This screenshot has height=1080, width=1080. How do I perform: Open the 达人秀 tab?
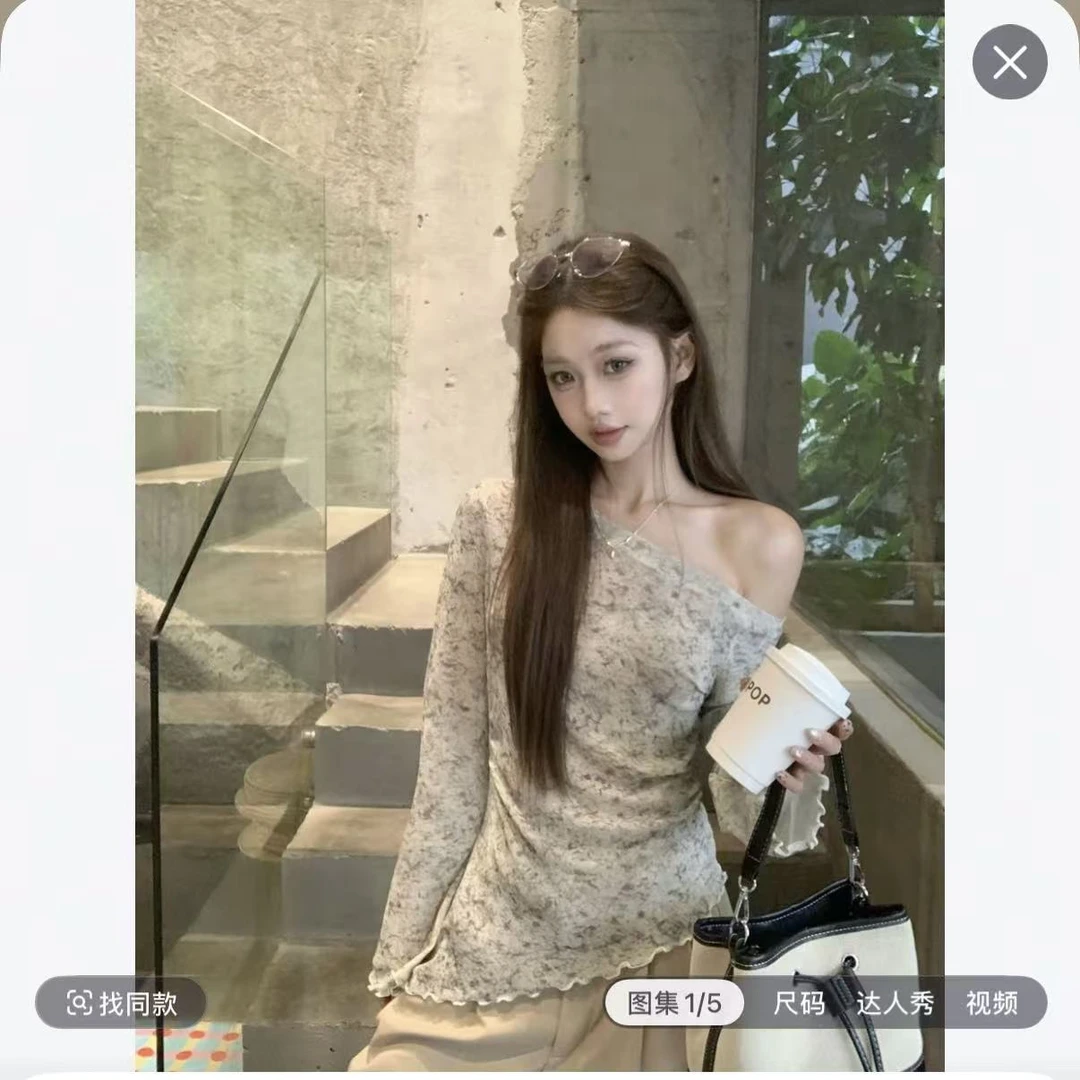895,1003
